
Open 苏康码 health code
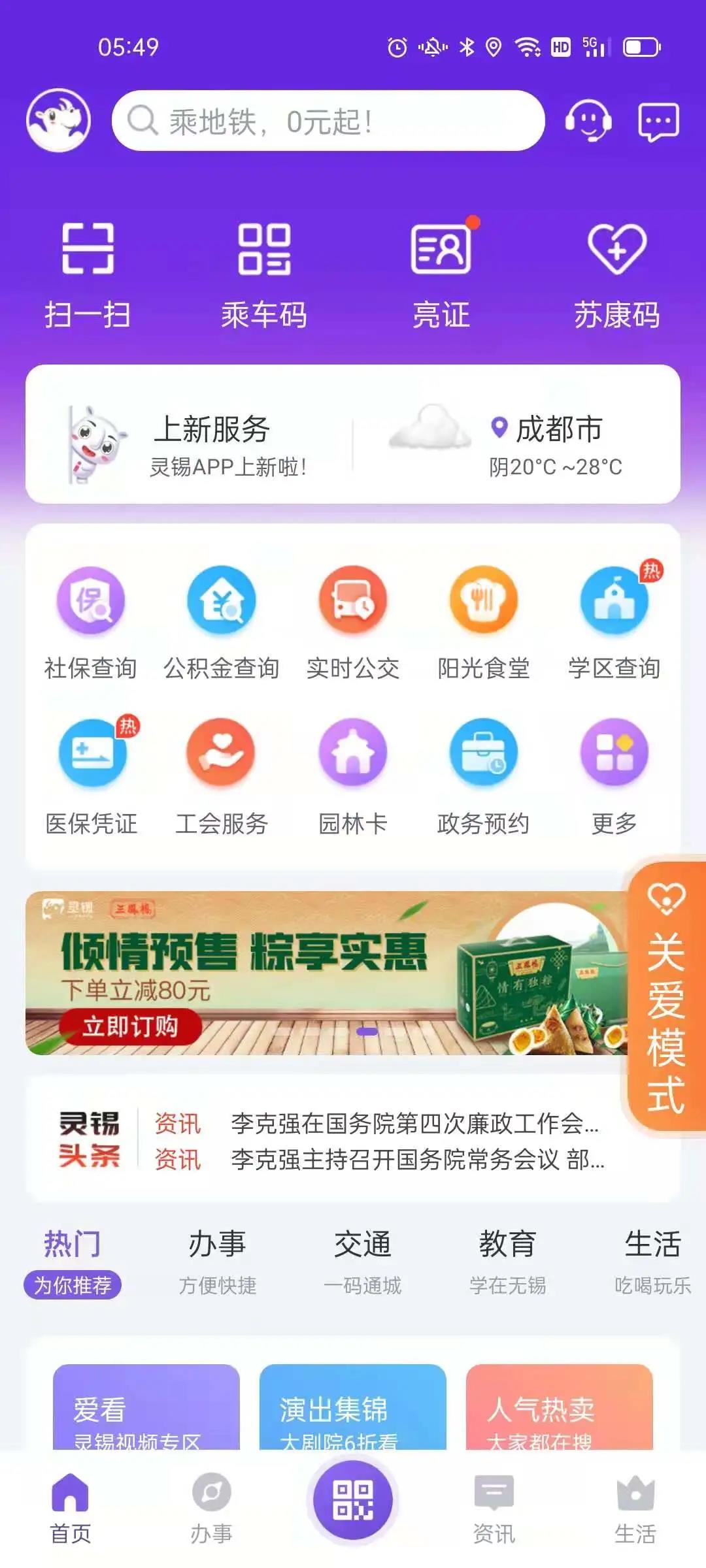click(x=617, y=276)
